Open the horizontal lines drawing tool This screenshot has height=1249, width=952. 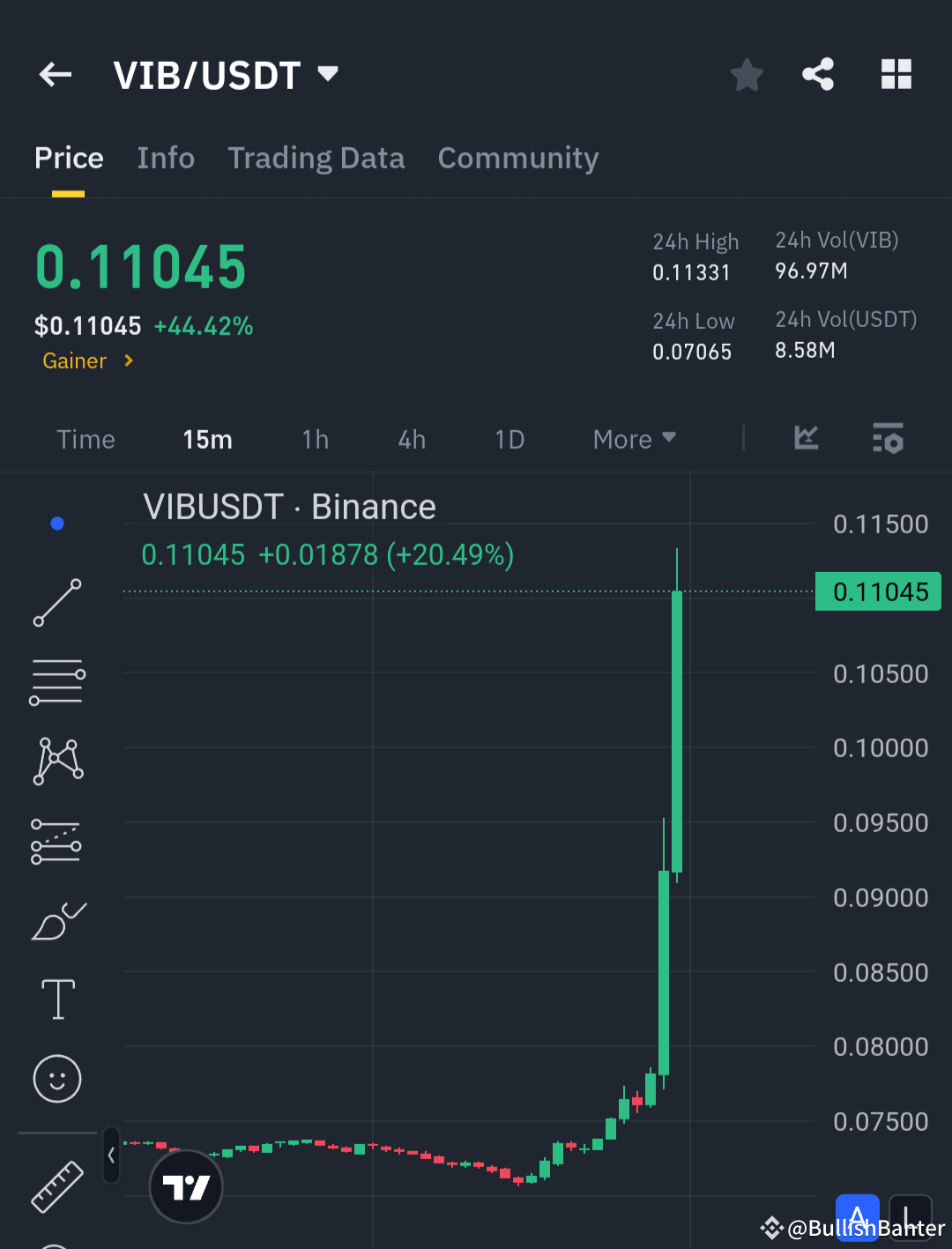56,681
